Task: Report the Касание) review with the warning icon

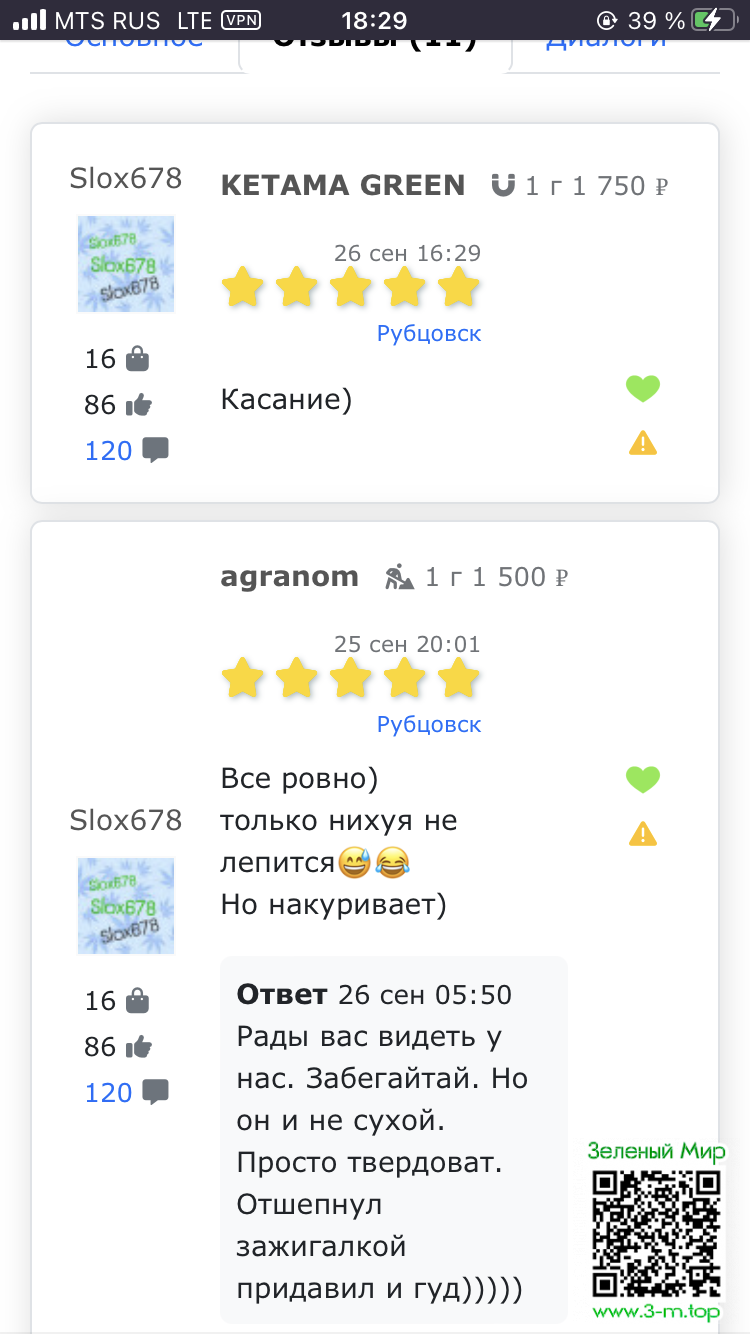Action: 642,442
